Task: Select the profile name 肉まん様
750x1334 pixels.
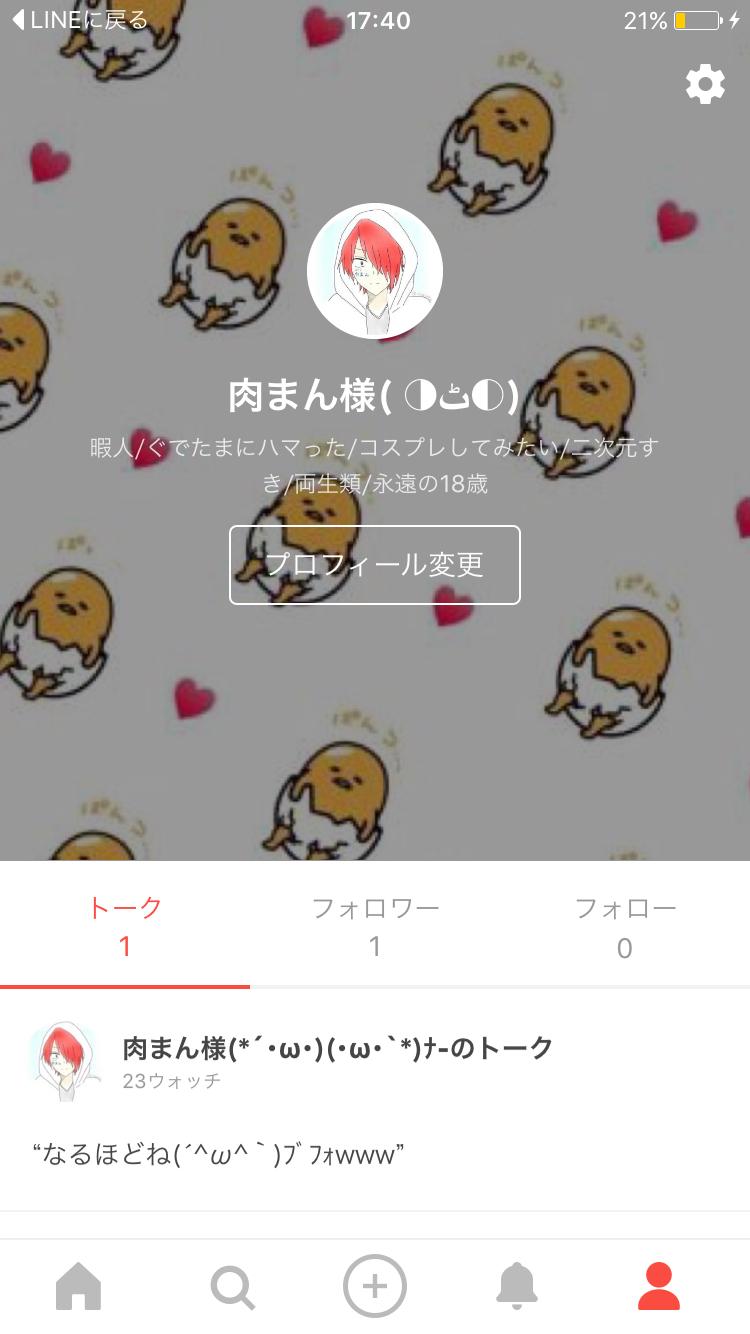Action: click(374, 397)
